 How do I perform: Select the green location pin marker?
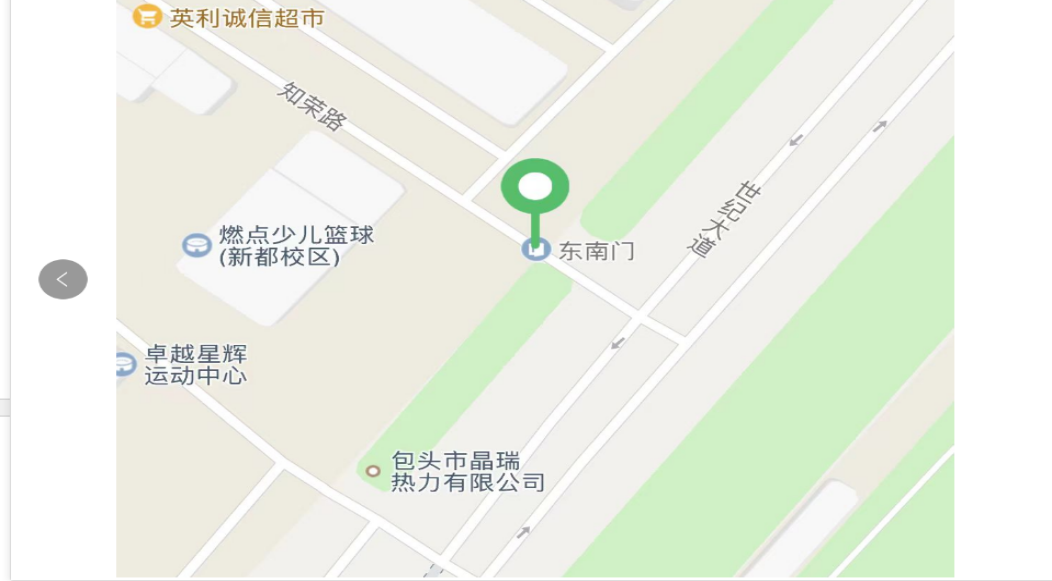535,189
